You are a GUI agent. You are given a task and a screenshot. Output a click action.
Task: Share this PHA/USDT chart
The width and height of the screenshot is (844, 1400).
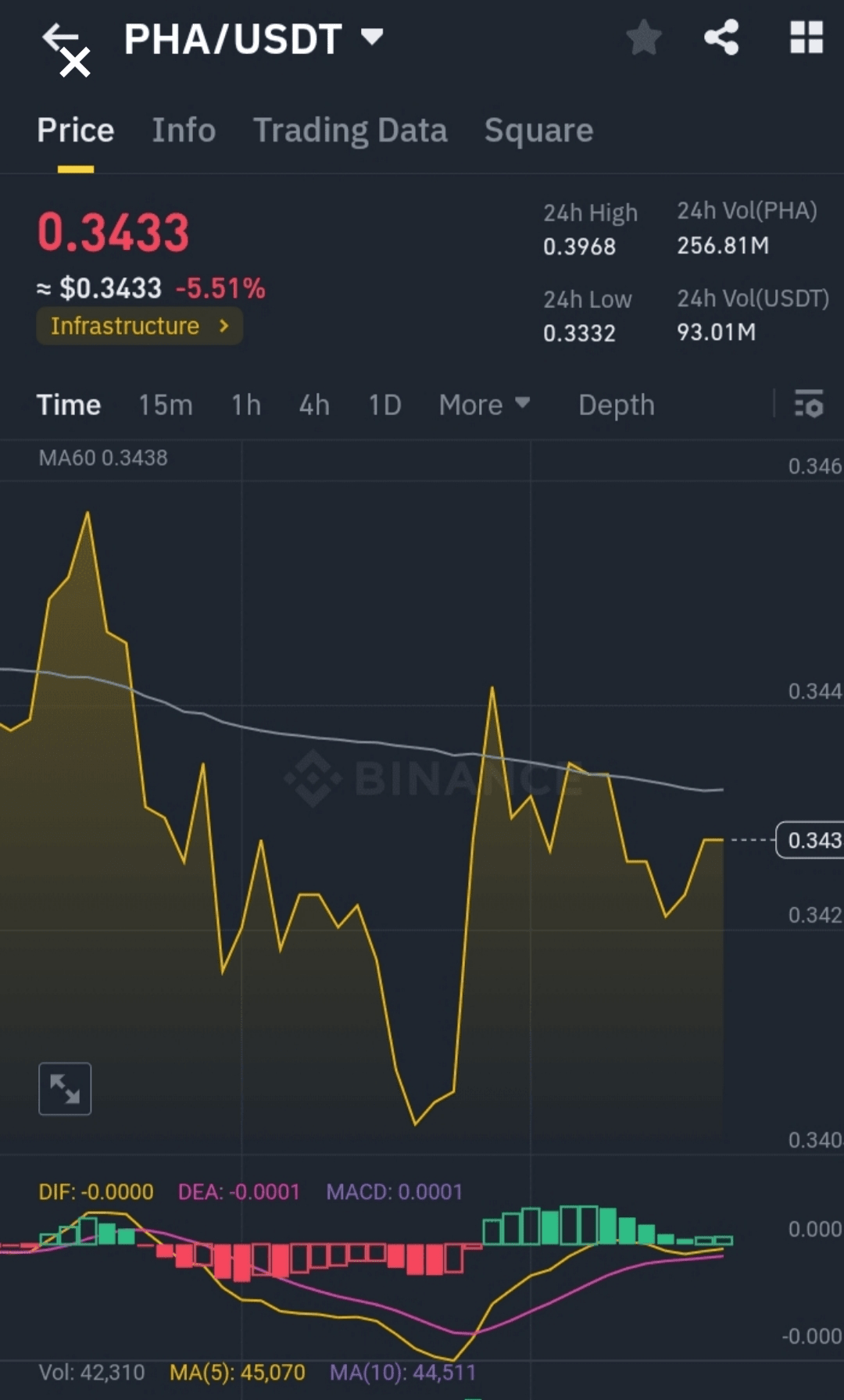click(x=721, y=38)
